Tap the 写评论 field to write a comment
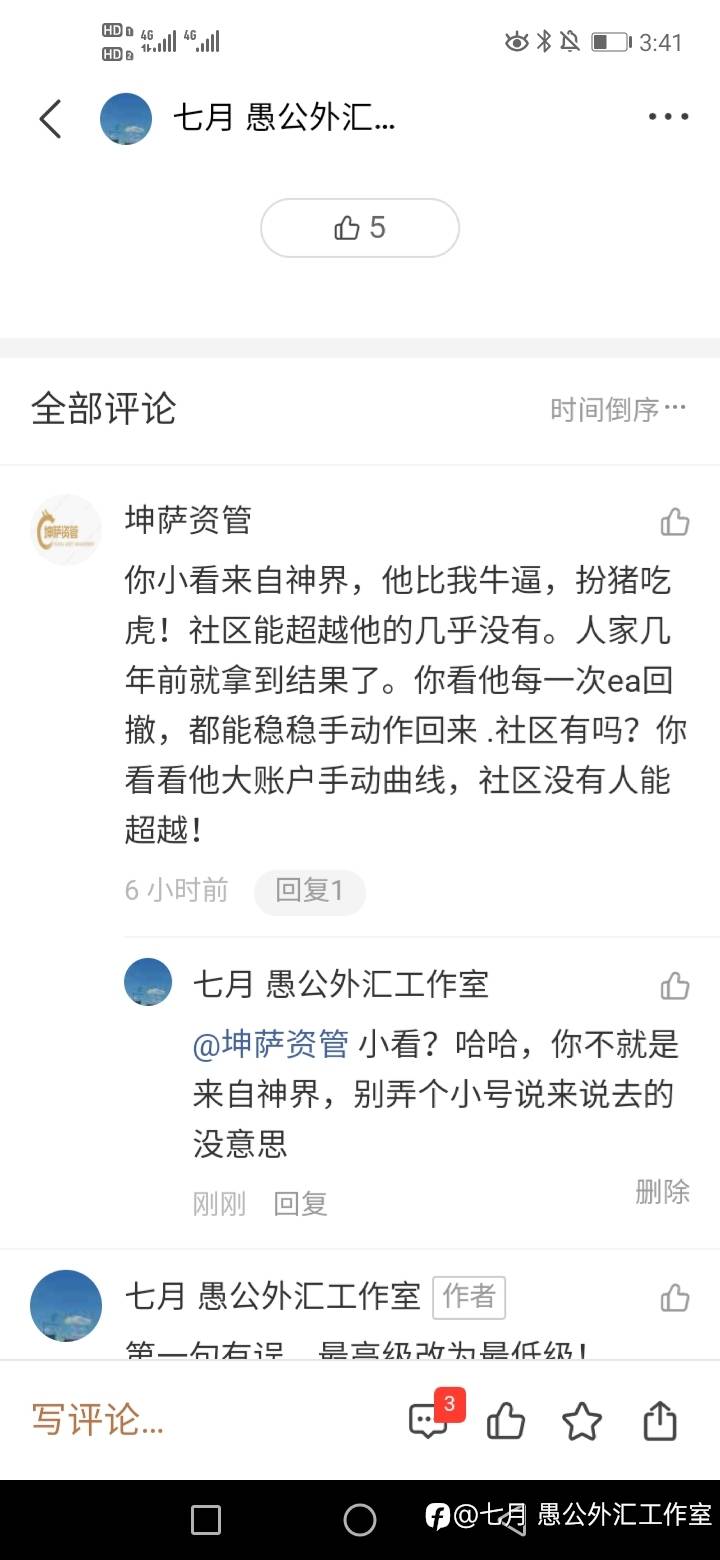The height and width of the screenshot is (1560, 720). (x=97, y=1420)
